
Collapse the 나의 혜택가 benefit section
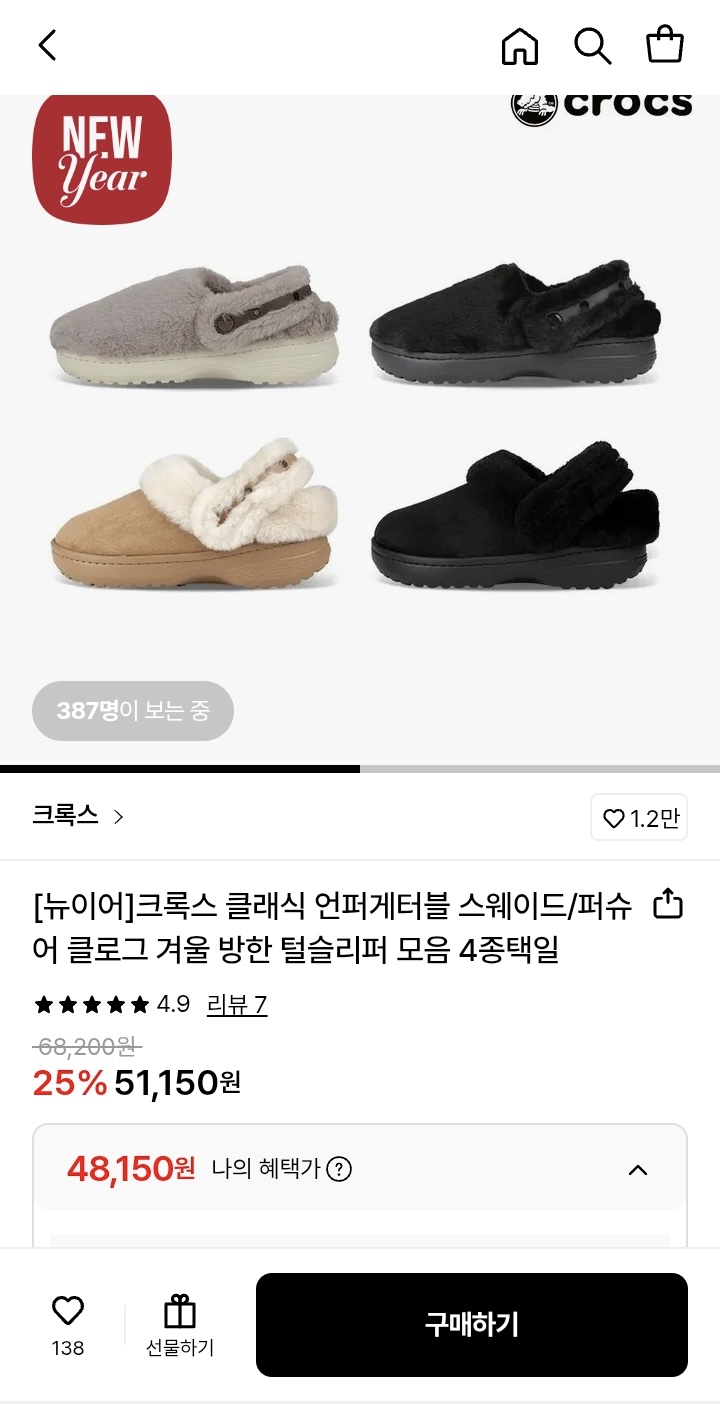637,1169
